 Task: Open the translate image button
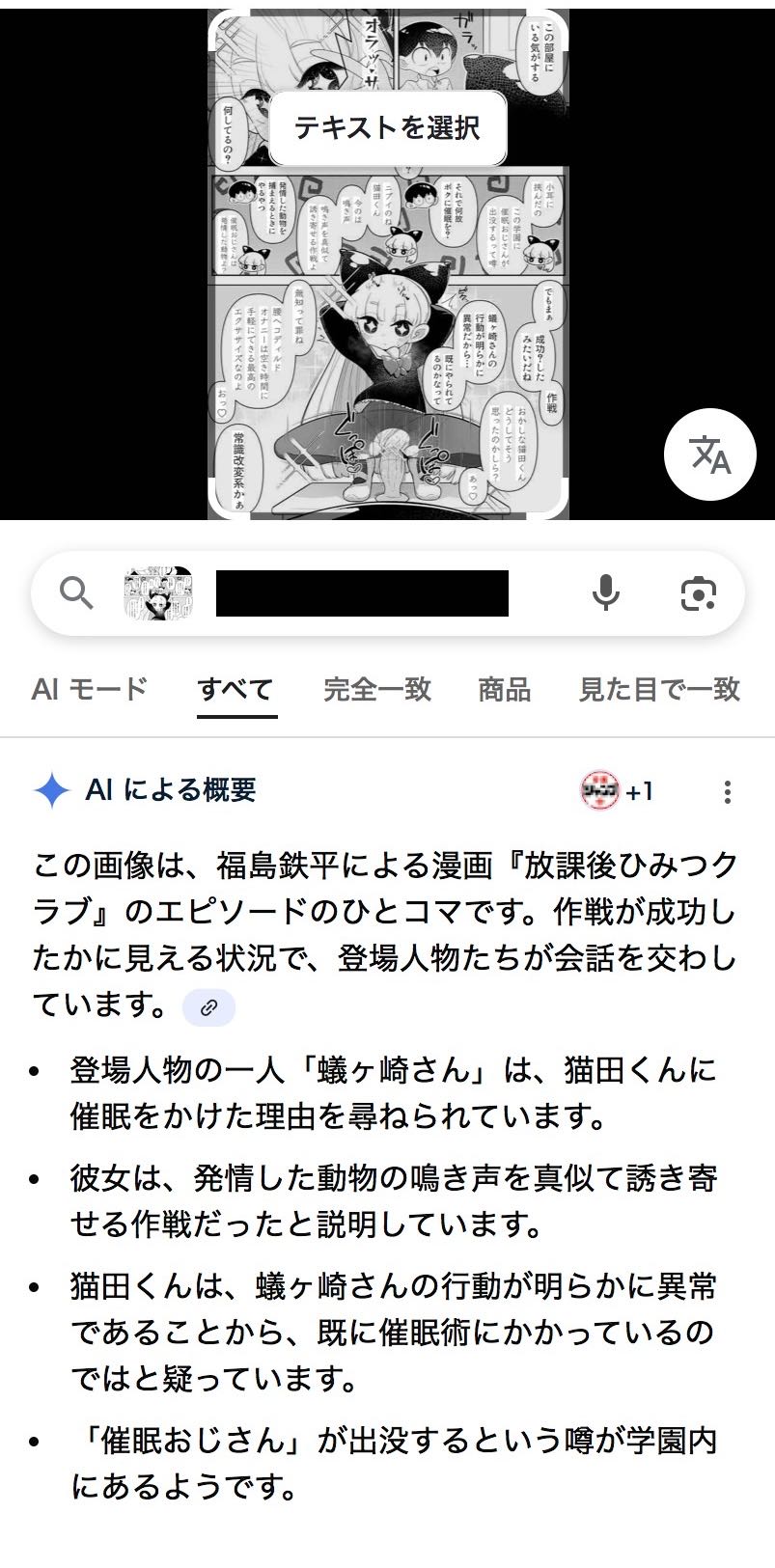pos(709,454)
